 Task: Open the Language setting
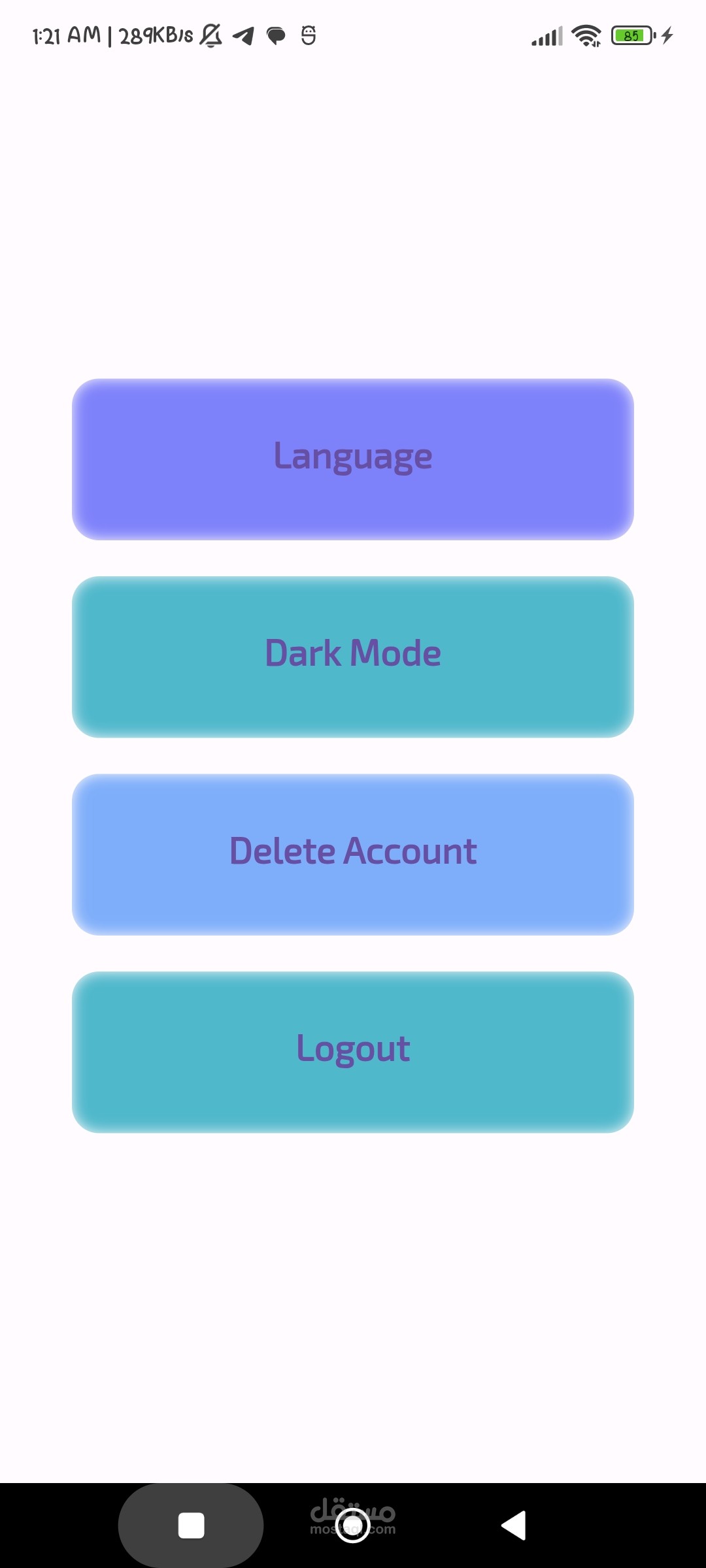click(x=353, y=459)
